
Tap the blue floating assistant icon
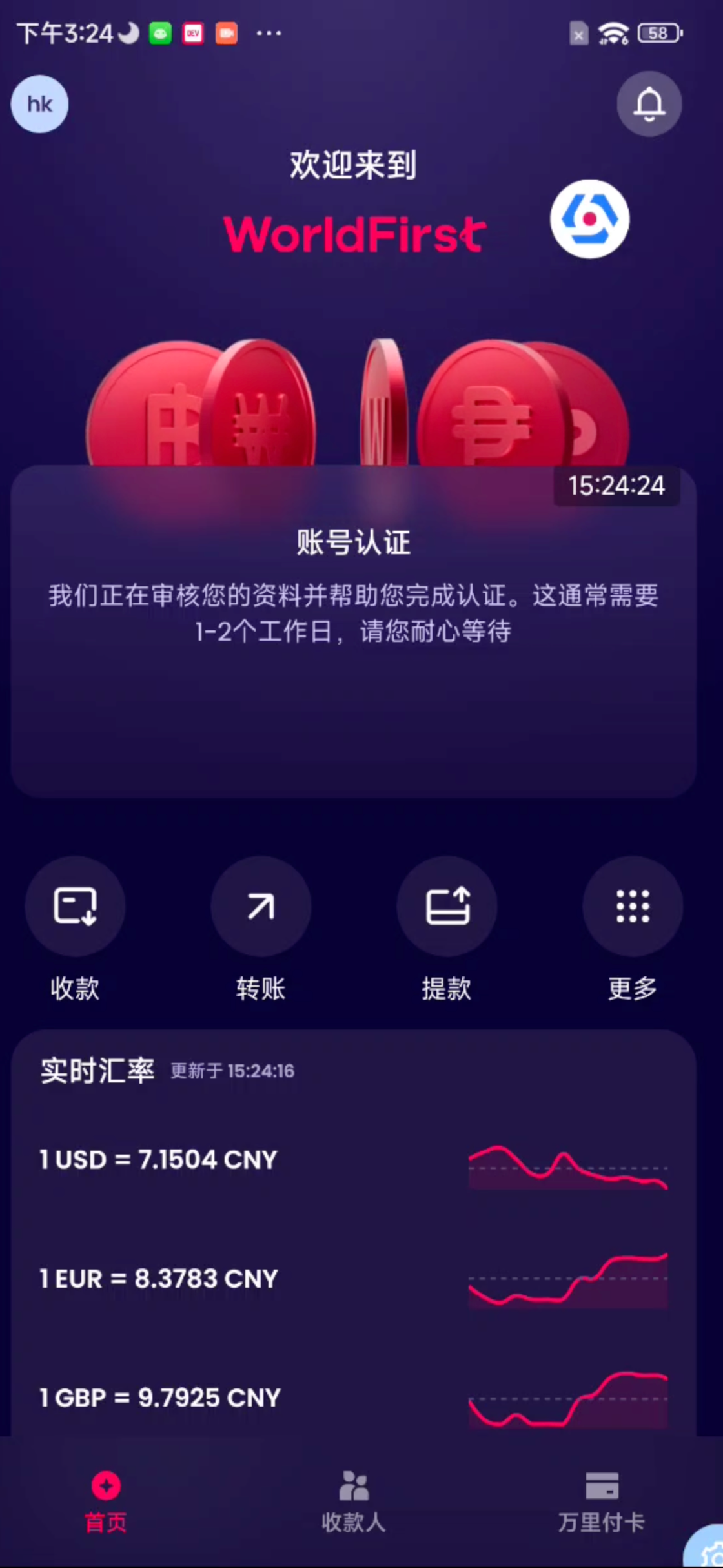point(589,219)
